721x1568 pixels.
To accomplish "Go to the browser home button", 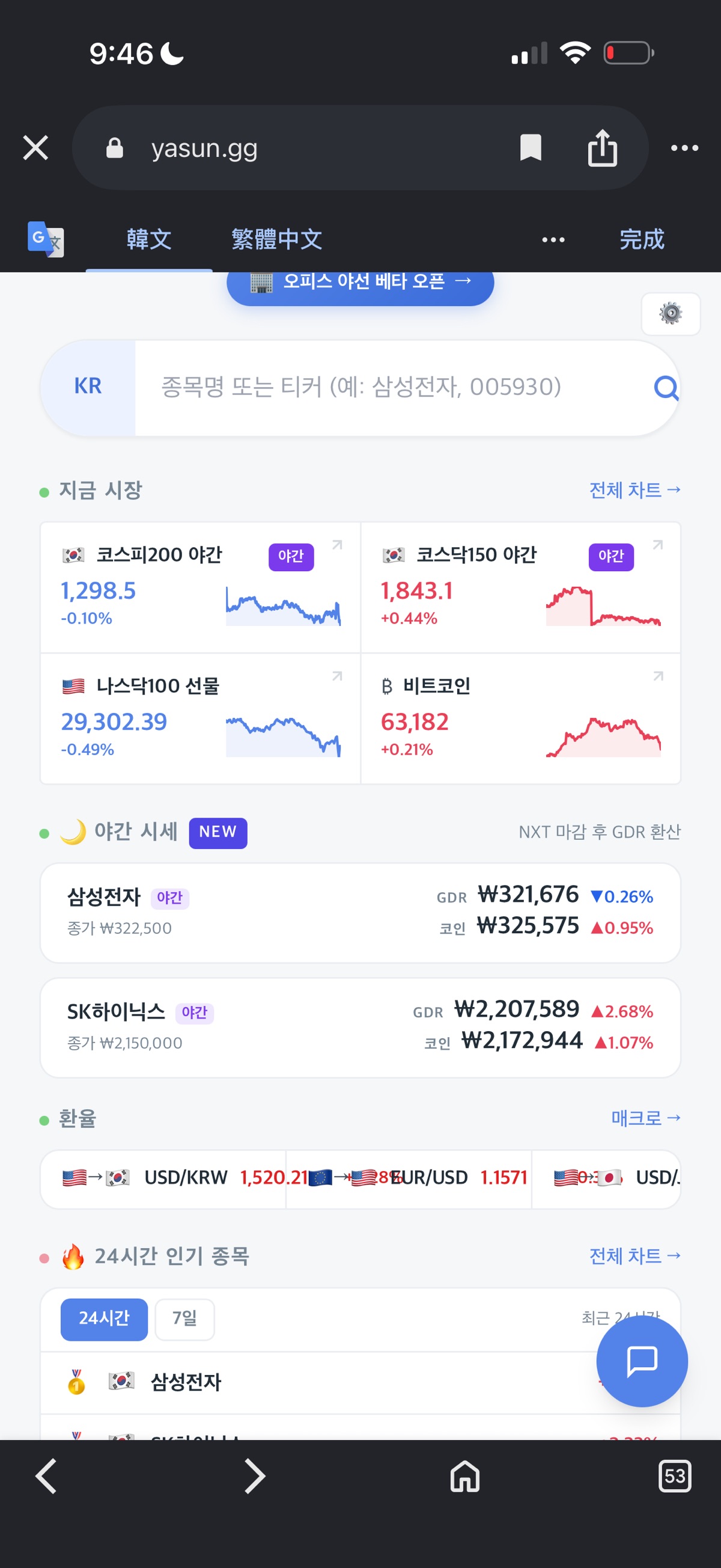I will click(465, 1476).
